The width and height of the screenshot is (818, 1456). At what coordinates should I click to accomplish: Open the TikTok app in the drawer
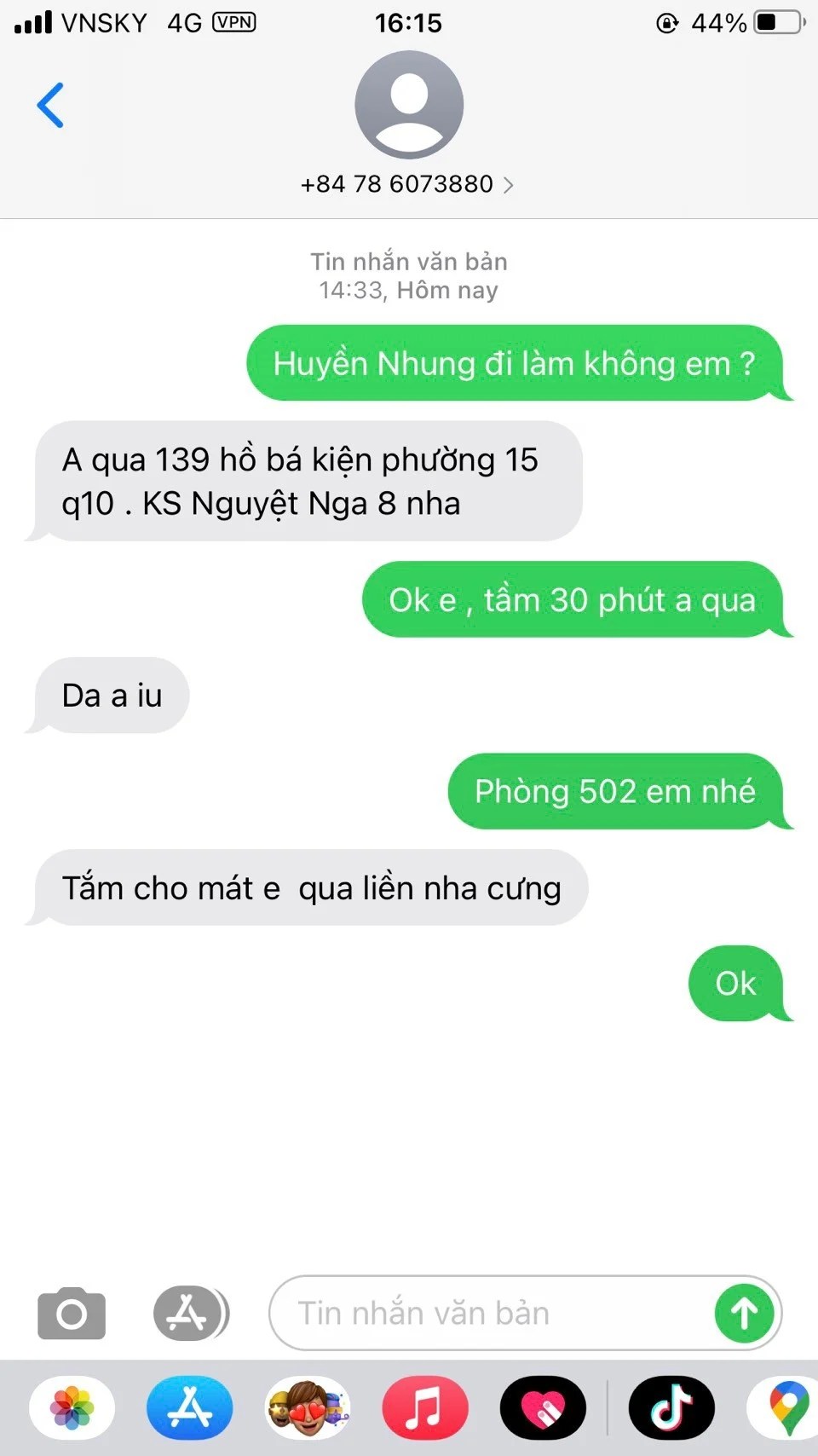click(671, 1407)
